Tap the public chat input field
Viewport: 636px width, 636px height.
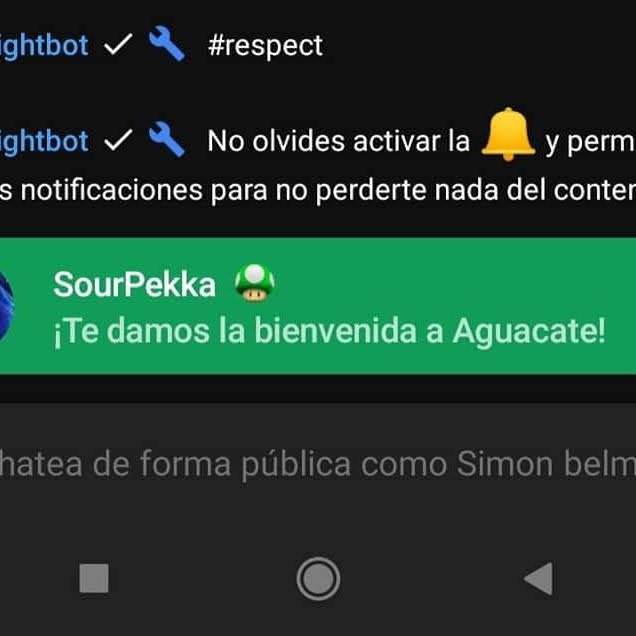pos(318,464)
